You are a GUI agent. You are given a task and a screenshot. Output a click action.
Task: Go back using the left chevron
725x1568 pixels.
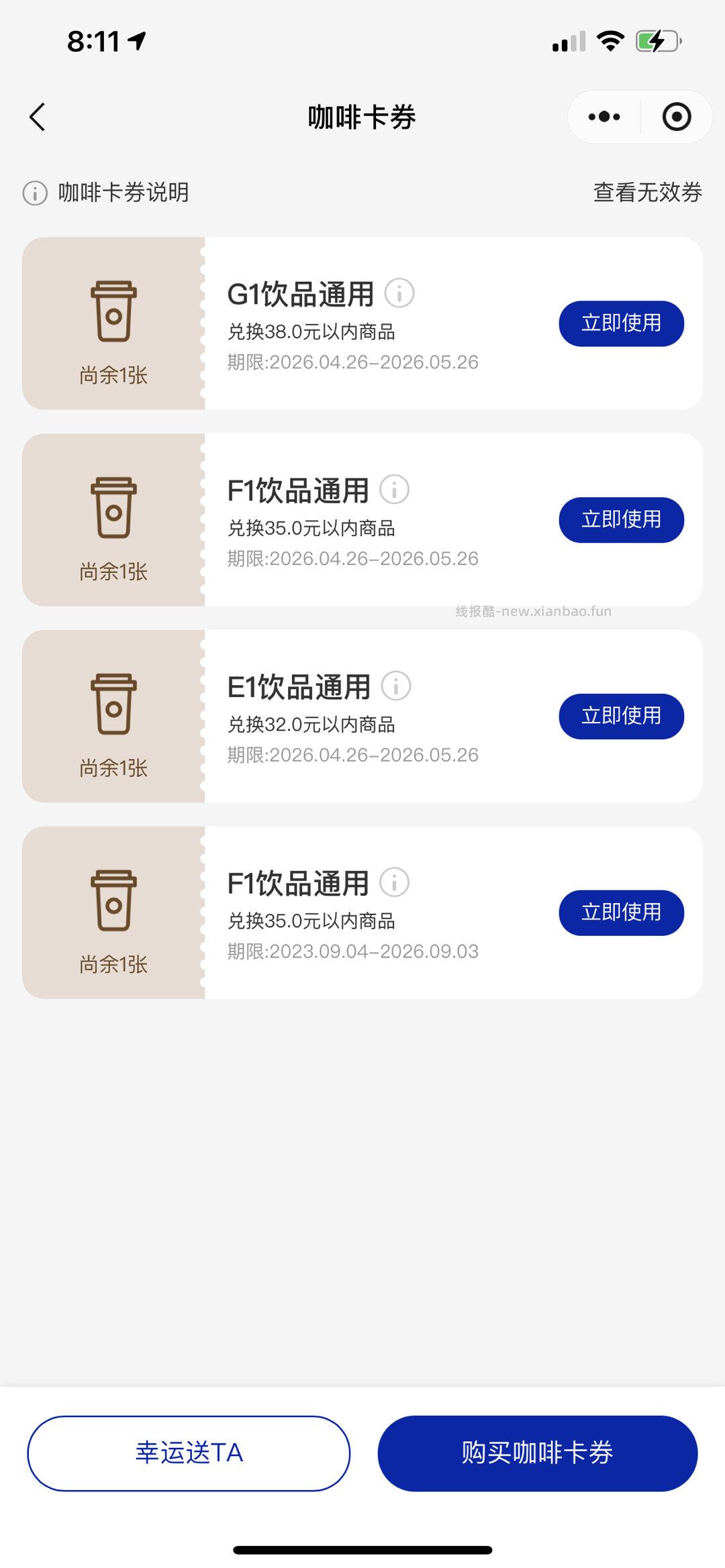point(37,116)
